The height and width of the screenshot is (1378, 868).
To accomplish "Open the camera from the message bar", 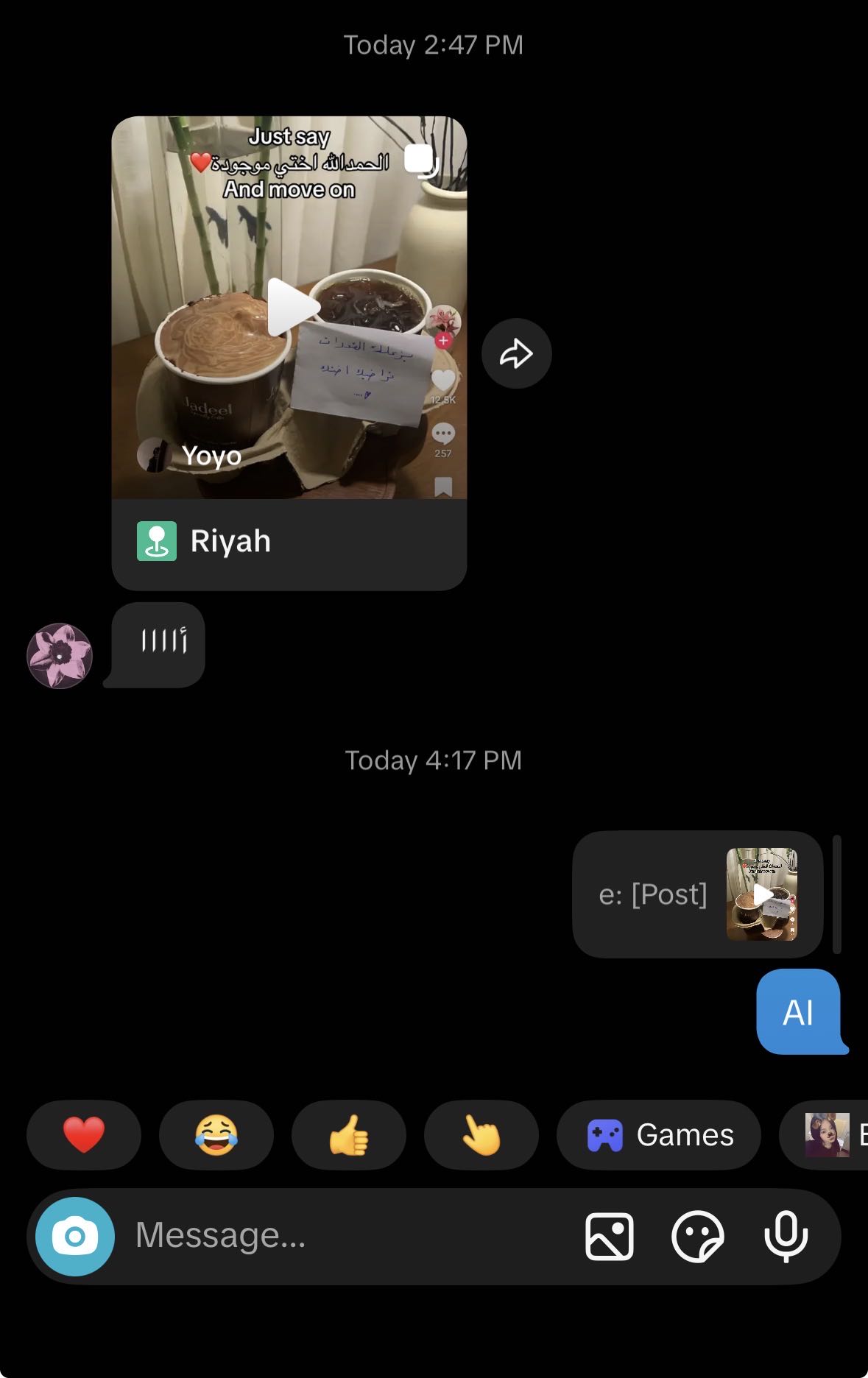I will (75, 1237).
